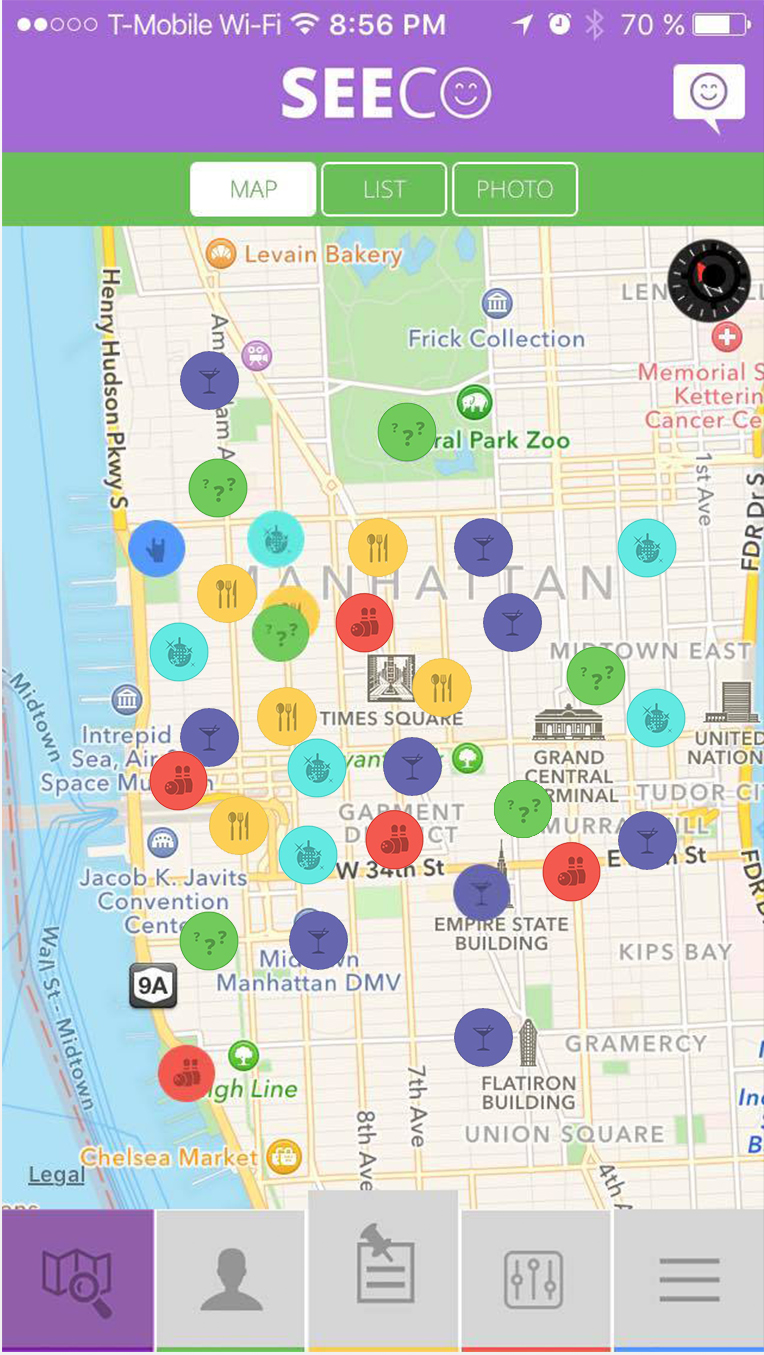Open the filter sliders bottom tab
This screenshot has width=764, height=1355.
pos(534,1280)
